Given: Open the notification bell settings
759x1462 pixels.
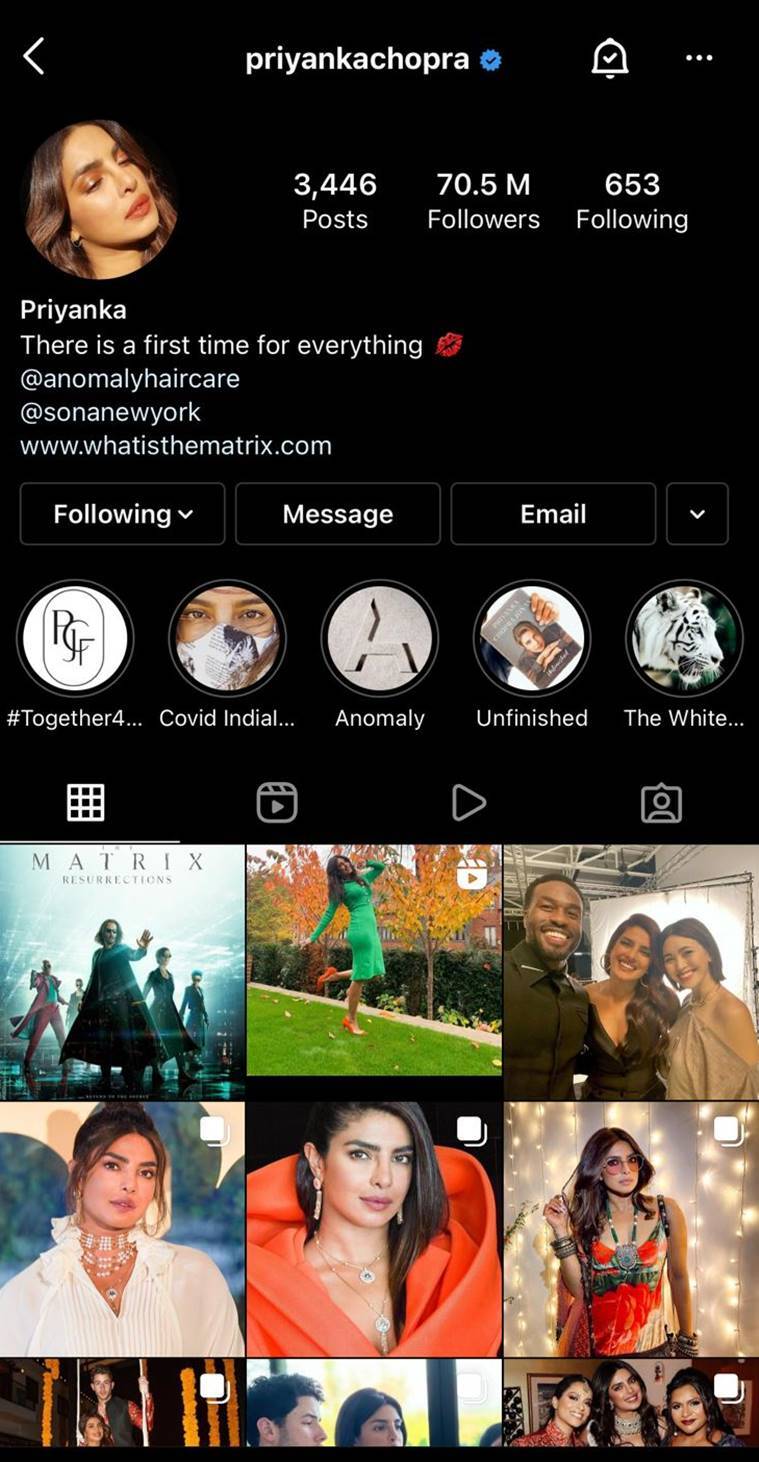Looking at the screenshot, I should click(x=609, y=59).
